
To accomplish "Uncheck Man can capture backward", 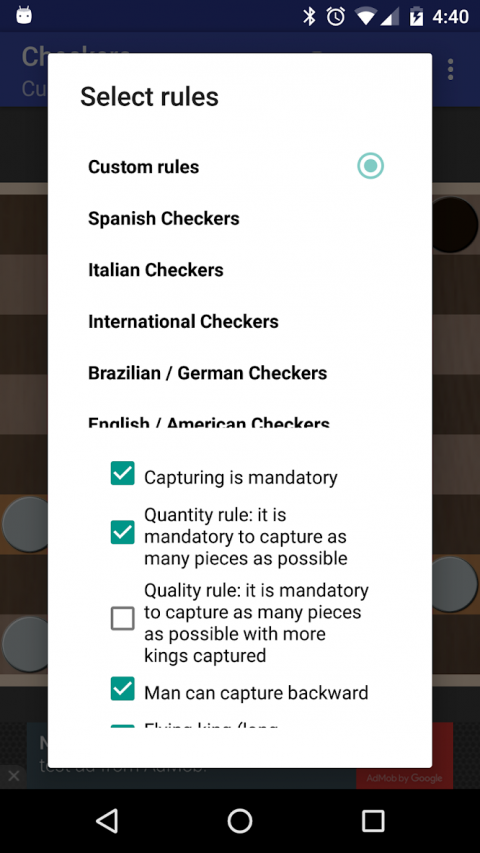I will [x=122, y=689].
